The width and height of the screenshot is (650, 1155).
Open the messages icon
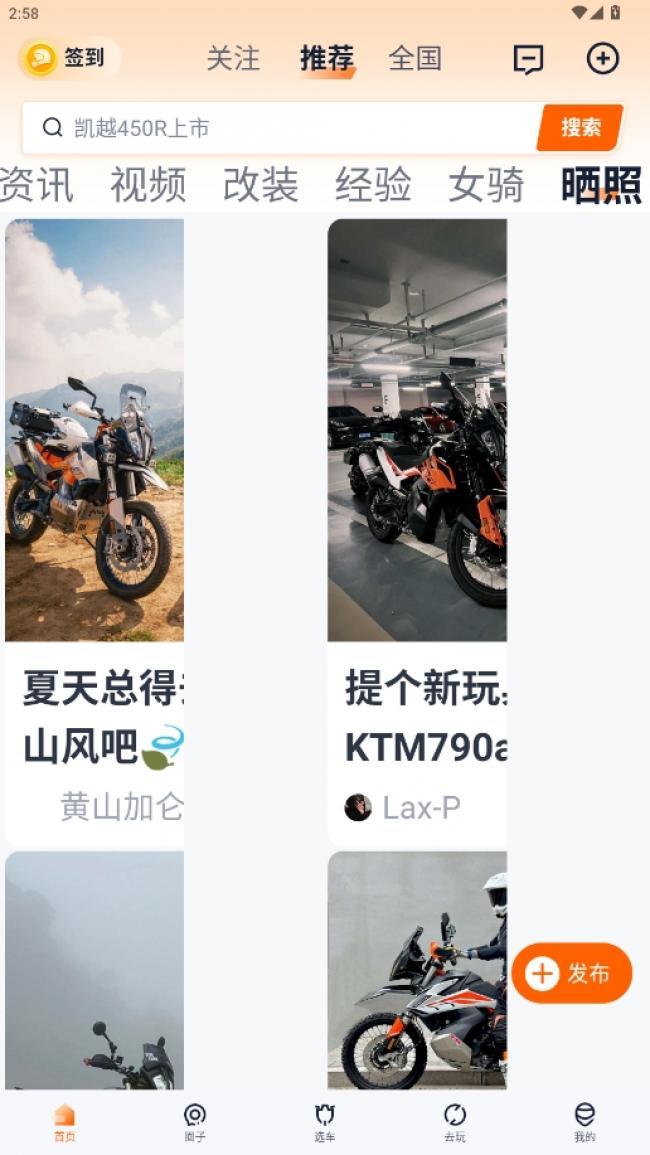click(528, 60)
